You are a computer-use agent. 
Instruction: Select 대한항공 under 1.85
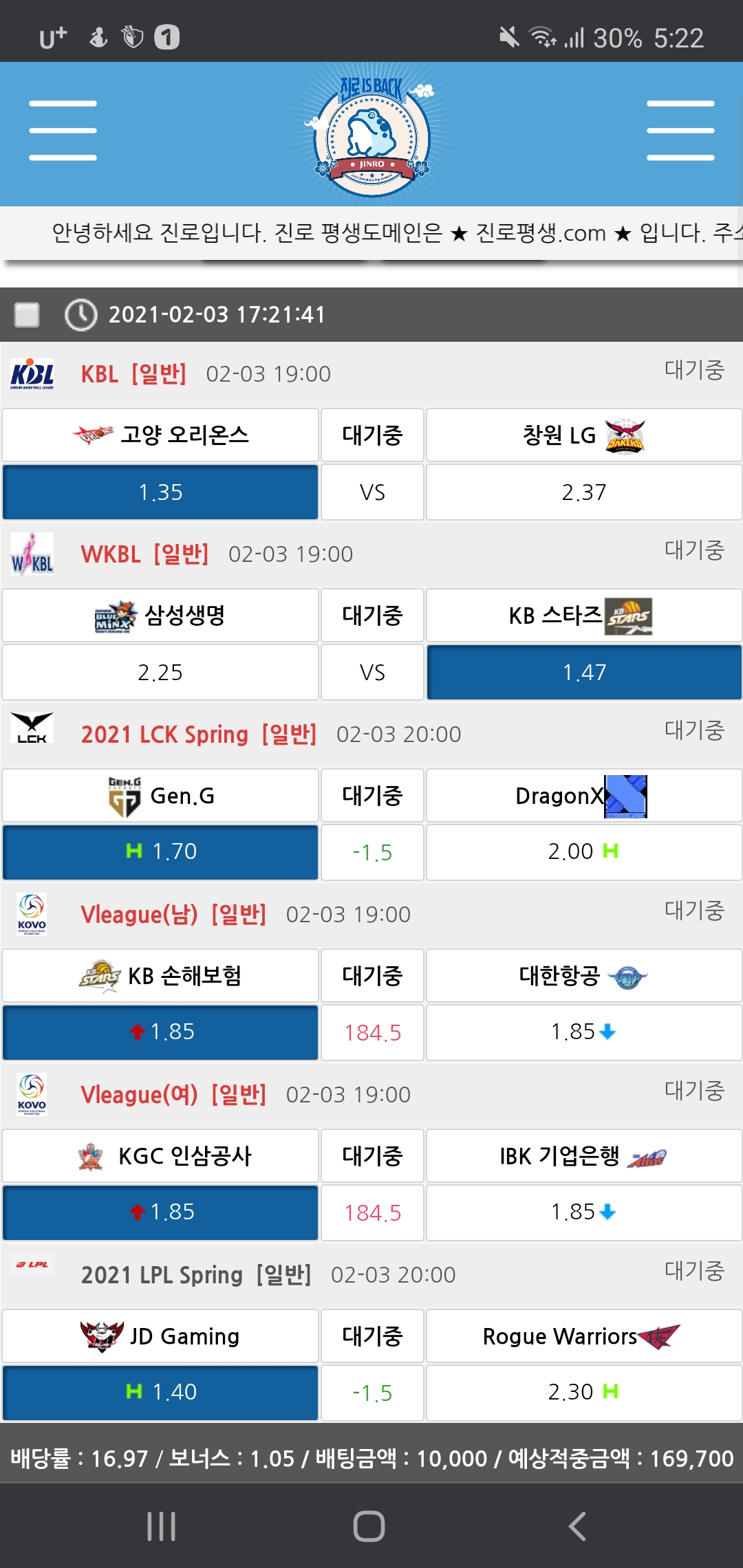pos(583,1032)
